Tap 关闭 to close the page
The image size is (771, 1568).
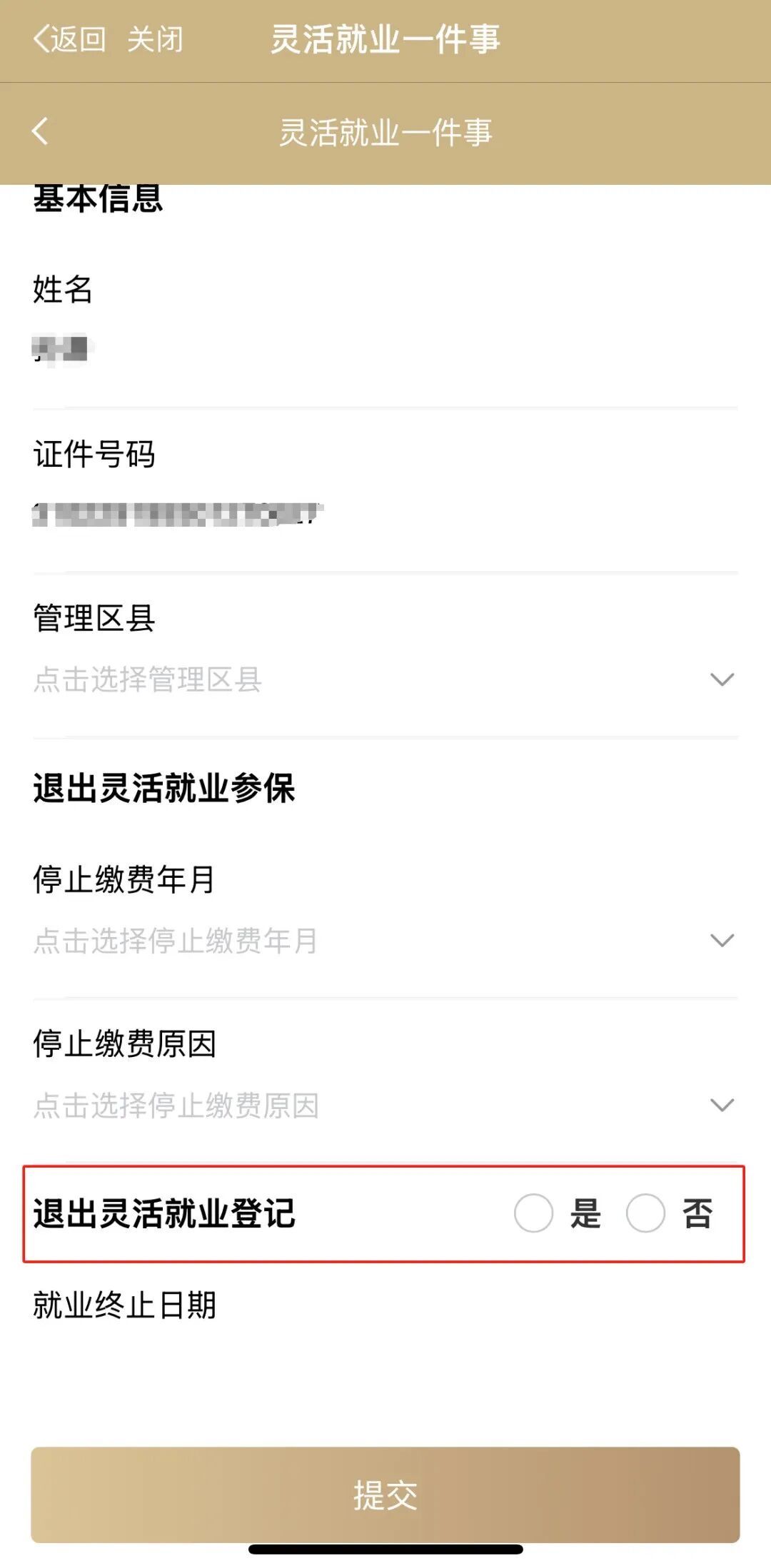pos(155,39)
